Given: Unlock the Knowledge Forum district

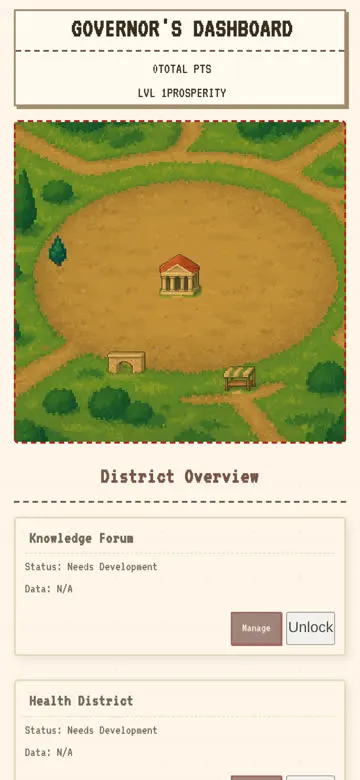Looking at the screenshot, I should (310, 628).
